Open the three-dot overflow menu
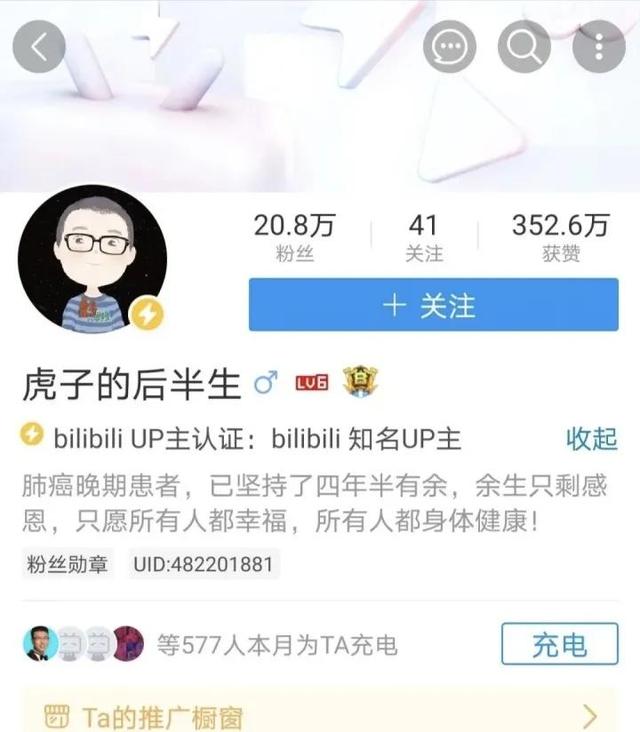 click(598, 47)
